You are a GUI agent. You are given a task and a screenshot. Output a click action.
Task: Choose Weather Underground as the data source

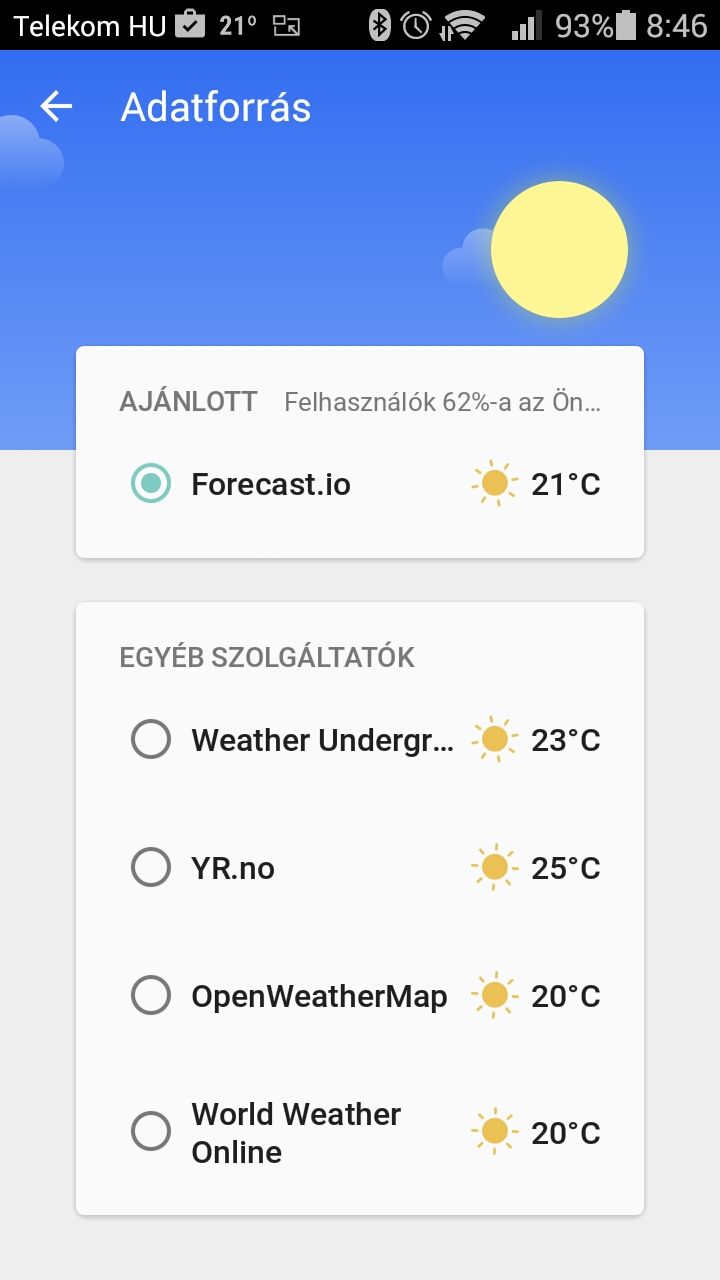(x=360, y=740)
